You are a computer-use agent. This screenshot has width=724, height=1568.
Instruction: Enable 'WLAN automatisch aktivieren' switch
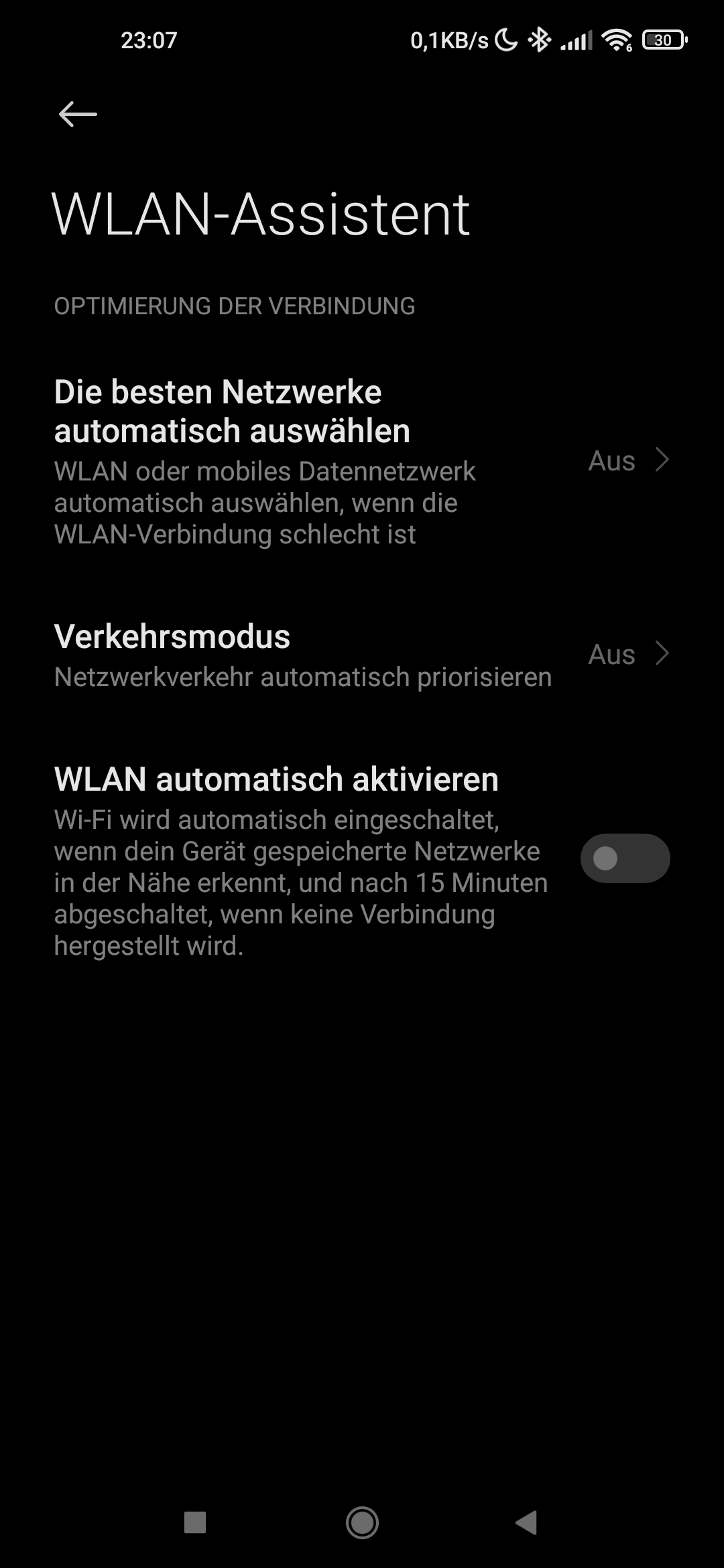tap(625, 858)
